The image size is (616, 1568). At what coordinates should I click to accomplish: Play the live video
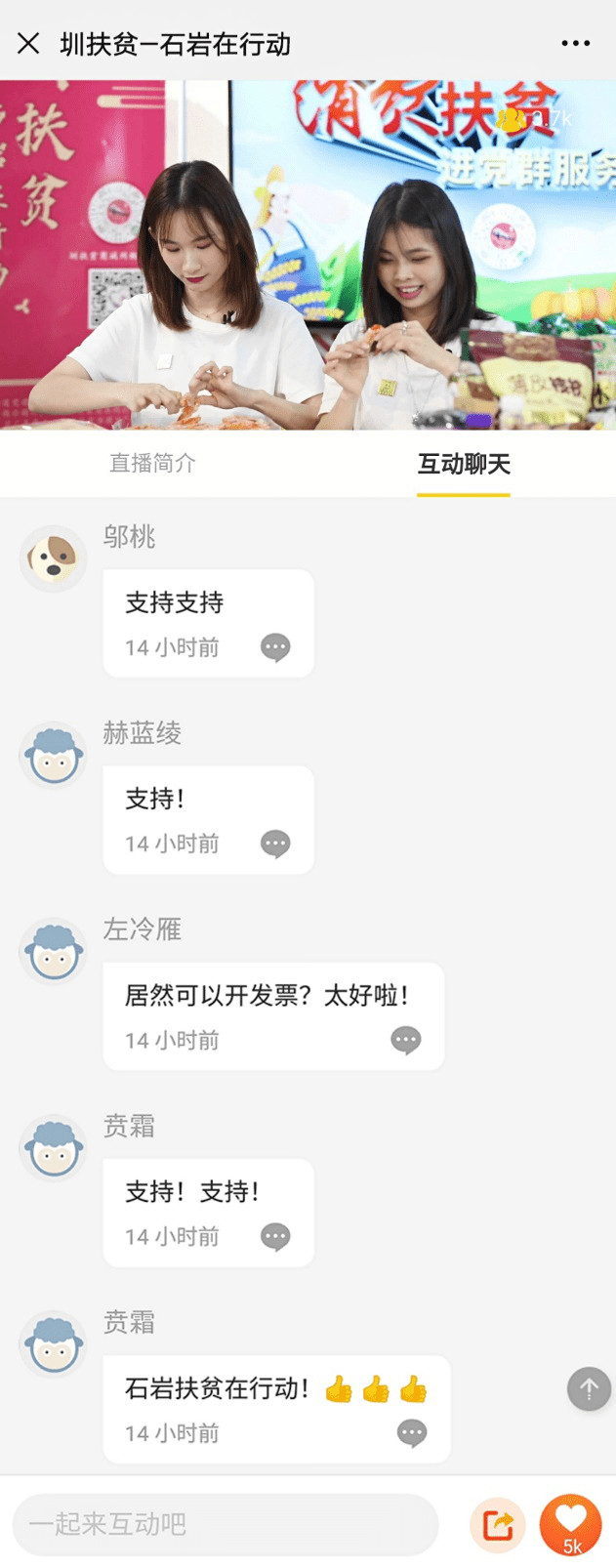click(x=308, y=255)
